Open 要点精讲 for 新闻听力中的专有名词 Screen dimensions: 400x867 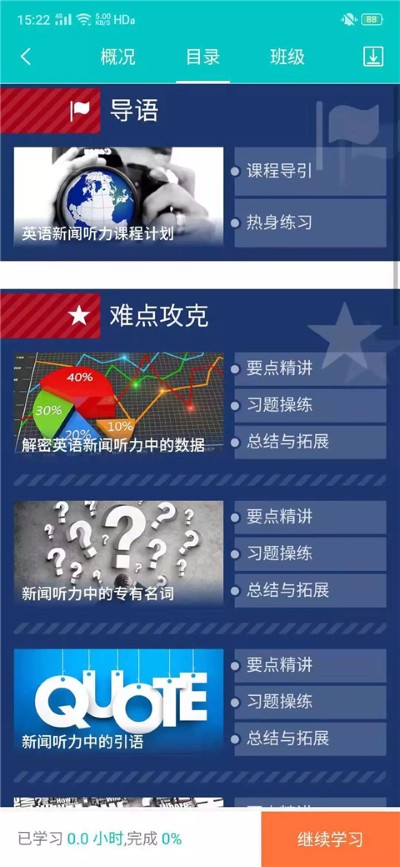310,518
